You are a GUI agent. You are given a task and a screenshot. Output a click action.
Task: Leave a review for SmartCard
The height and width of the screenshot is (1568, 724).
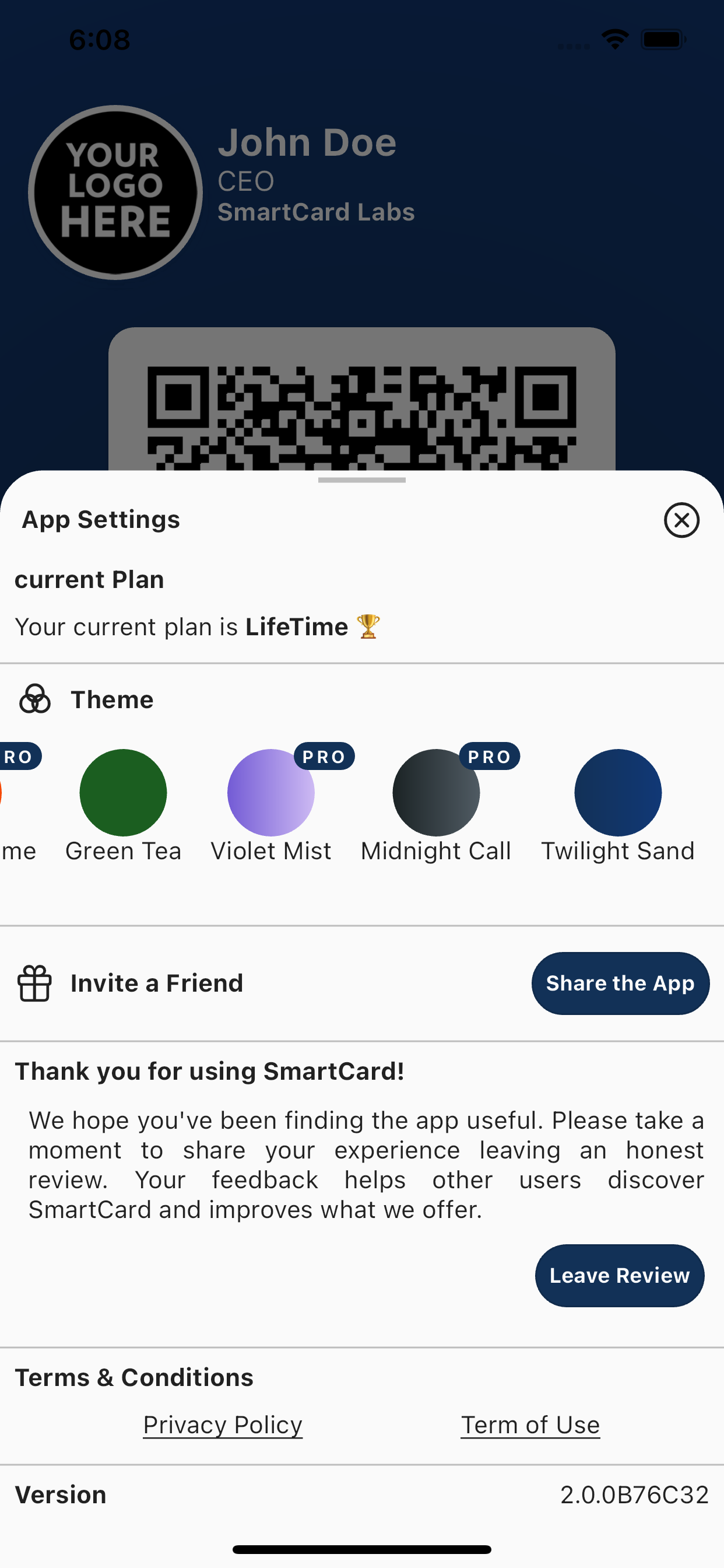[x=619, y=1275]
